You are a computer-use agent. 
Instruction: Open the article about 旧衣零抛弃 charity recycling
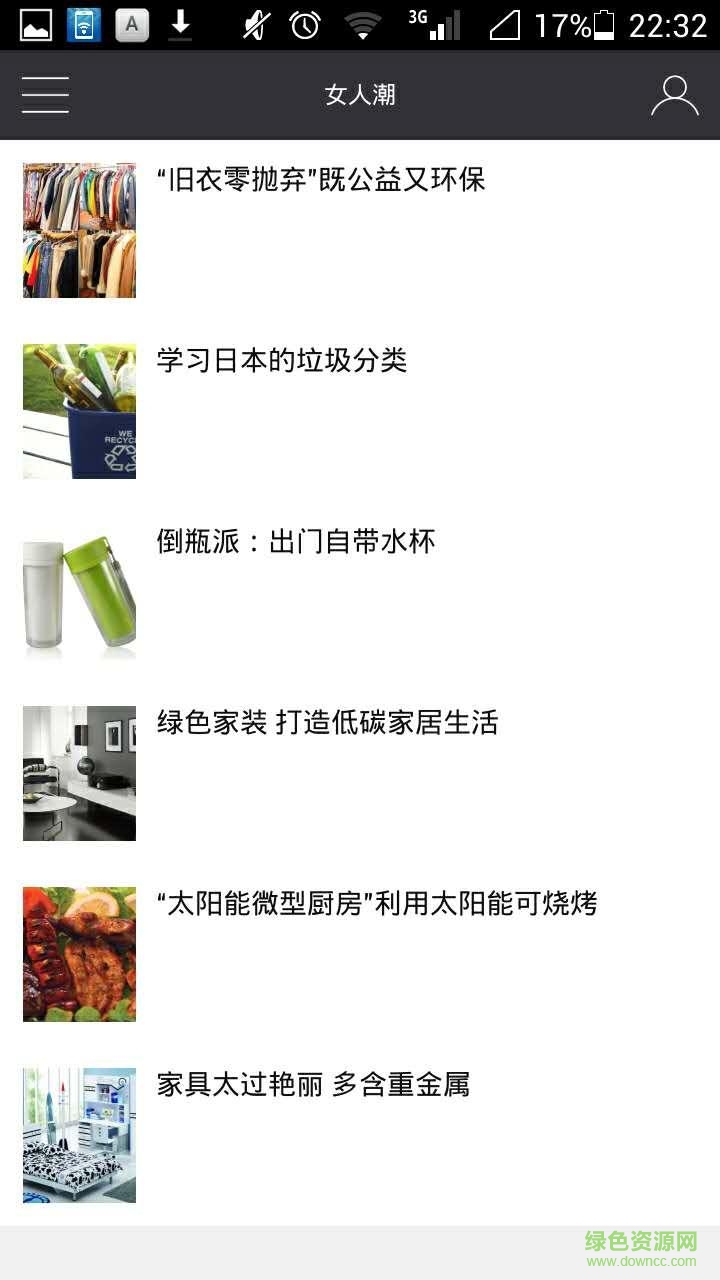click(321, 181)
